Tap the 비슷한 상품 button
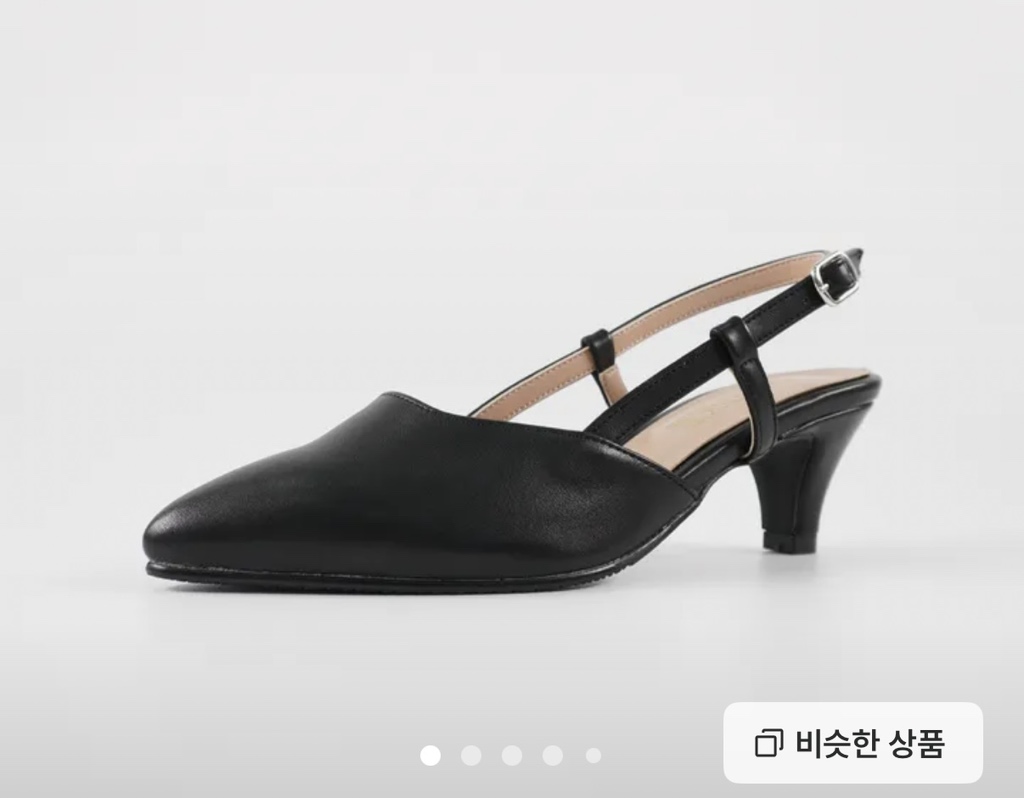Image resolution: width=1024 pixels, height=798 pixels. (852, 743)
